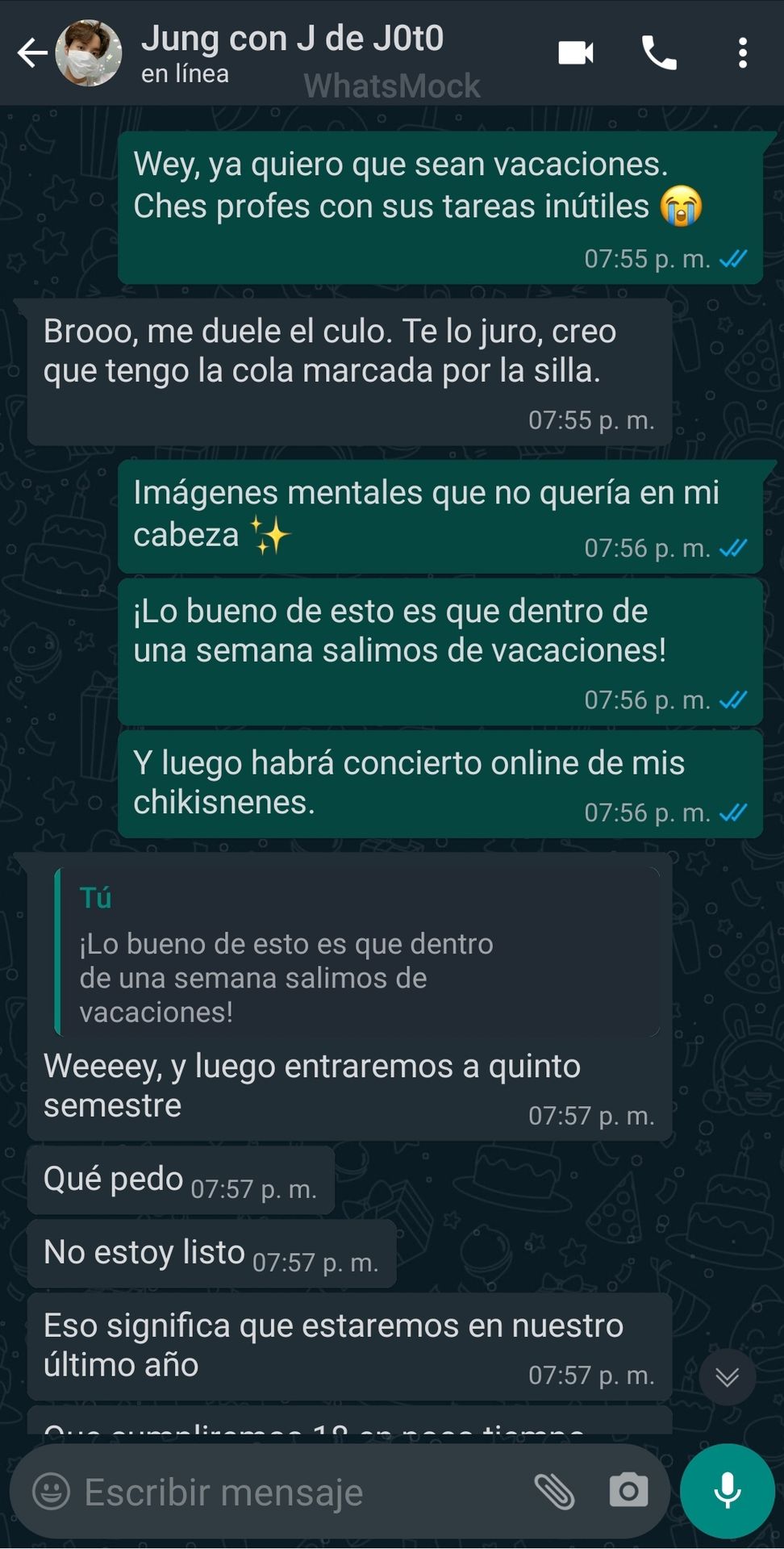Jump to the quoted message from Tú

357,952
